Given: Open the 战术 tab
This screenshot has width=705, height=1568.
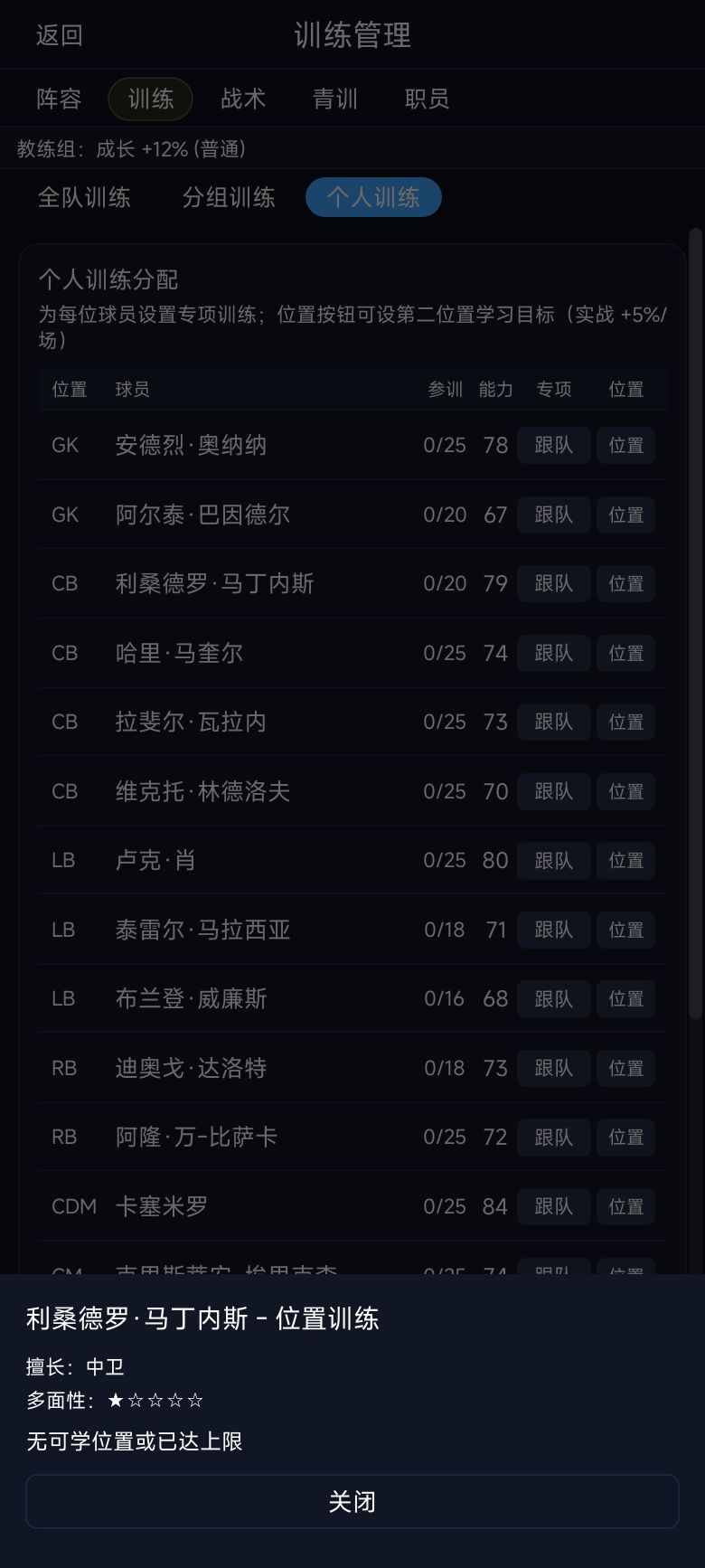Looking at the screenshot, I should point(243,99).
